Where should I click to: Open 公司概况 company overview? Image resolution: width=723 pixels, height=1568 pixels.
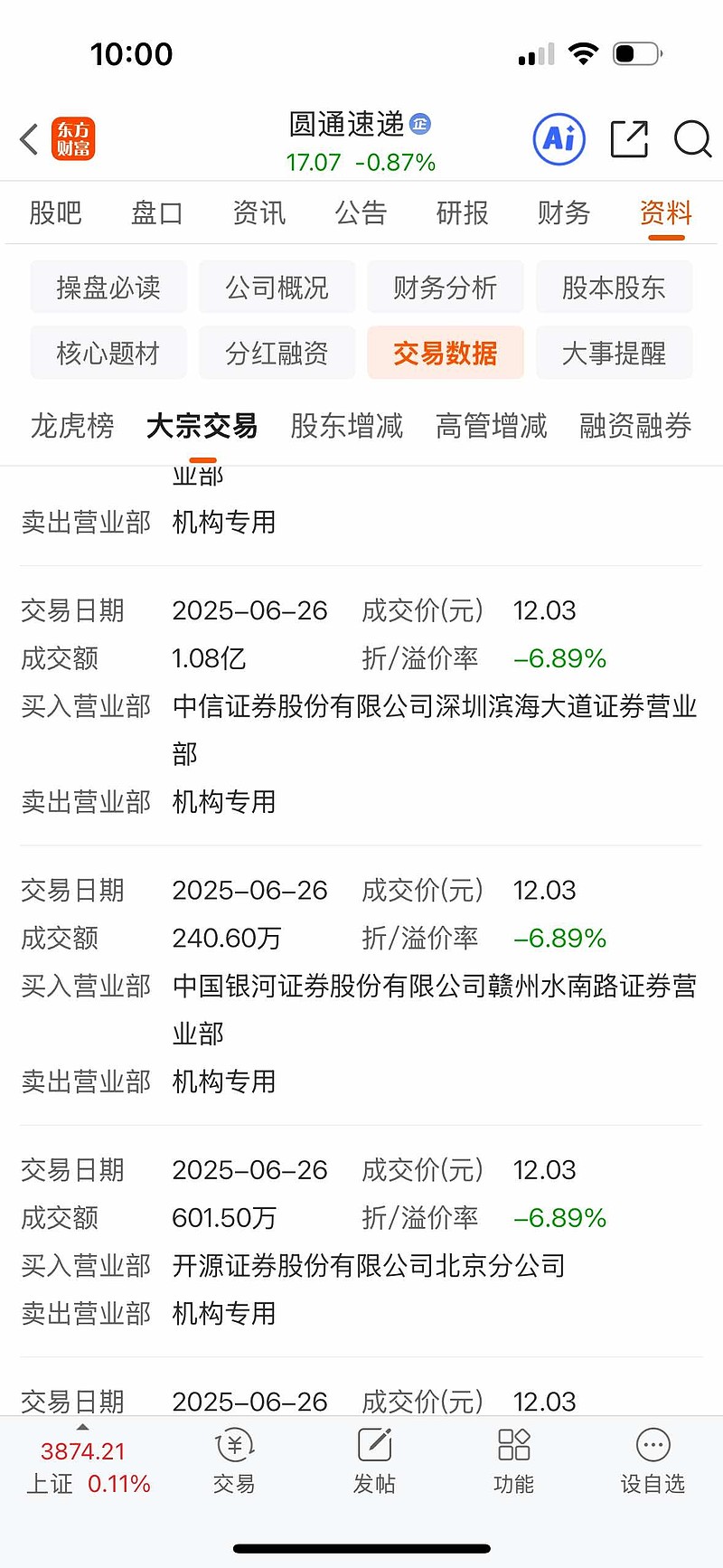[x=277, y=287]
